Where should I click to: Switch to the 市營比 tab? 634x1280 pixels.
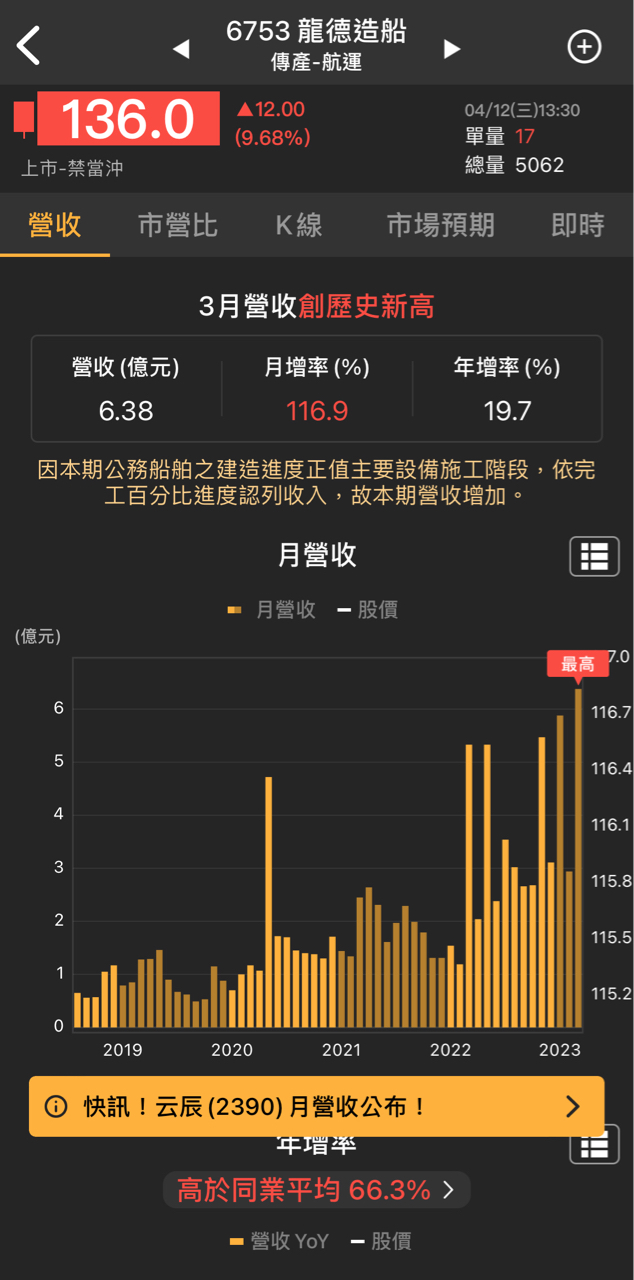pyautogui.click(x=178, y=225)
